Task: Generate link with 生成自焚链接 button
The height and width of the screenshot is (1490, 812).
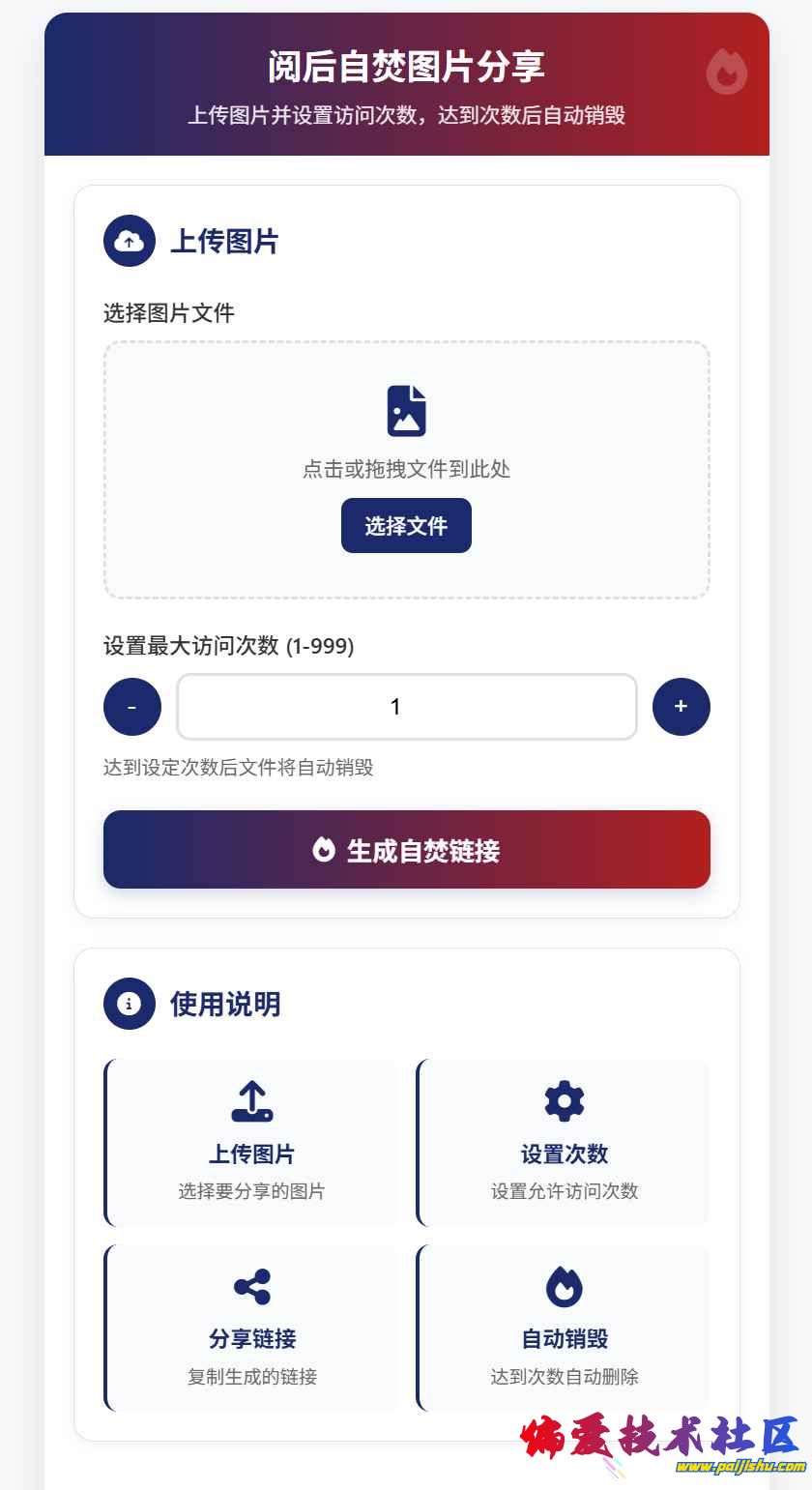Action: [406, 850]
